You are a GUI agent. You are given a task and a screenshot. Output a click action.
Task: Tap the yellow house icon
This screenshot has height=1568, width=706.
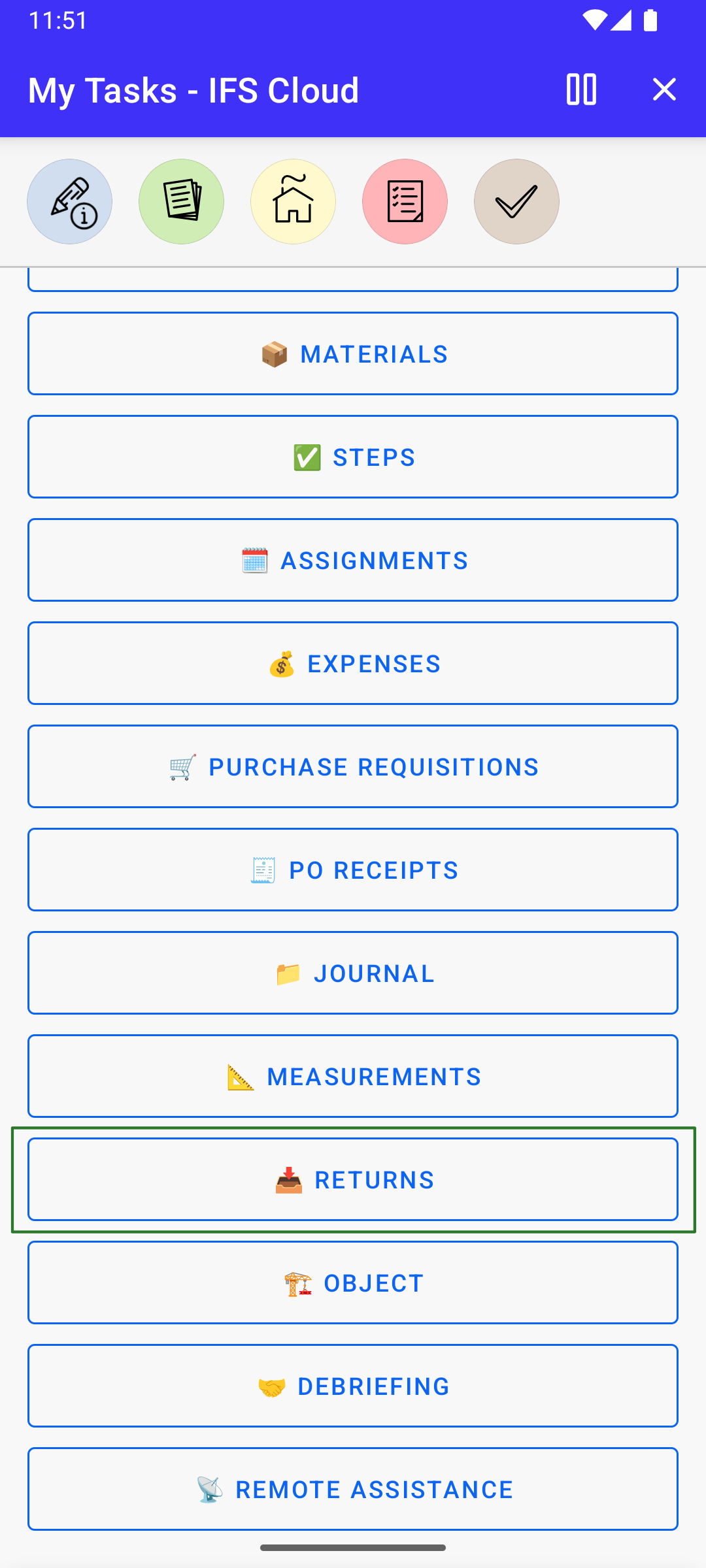tap(293, 202)
